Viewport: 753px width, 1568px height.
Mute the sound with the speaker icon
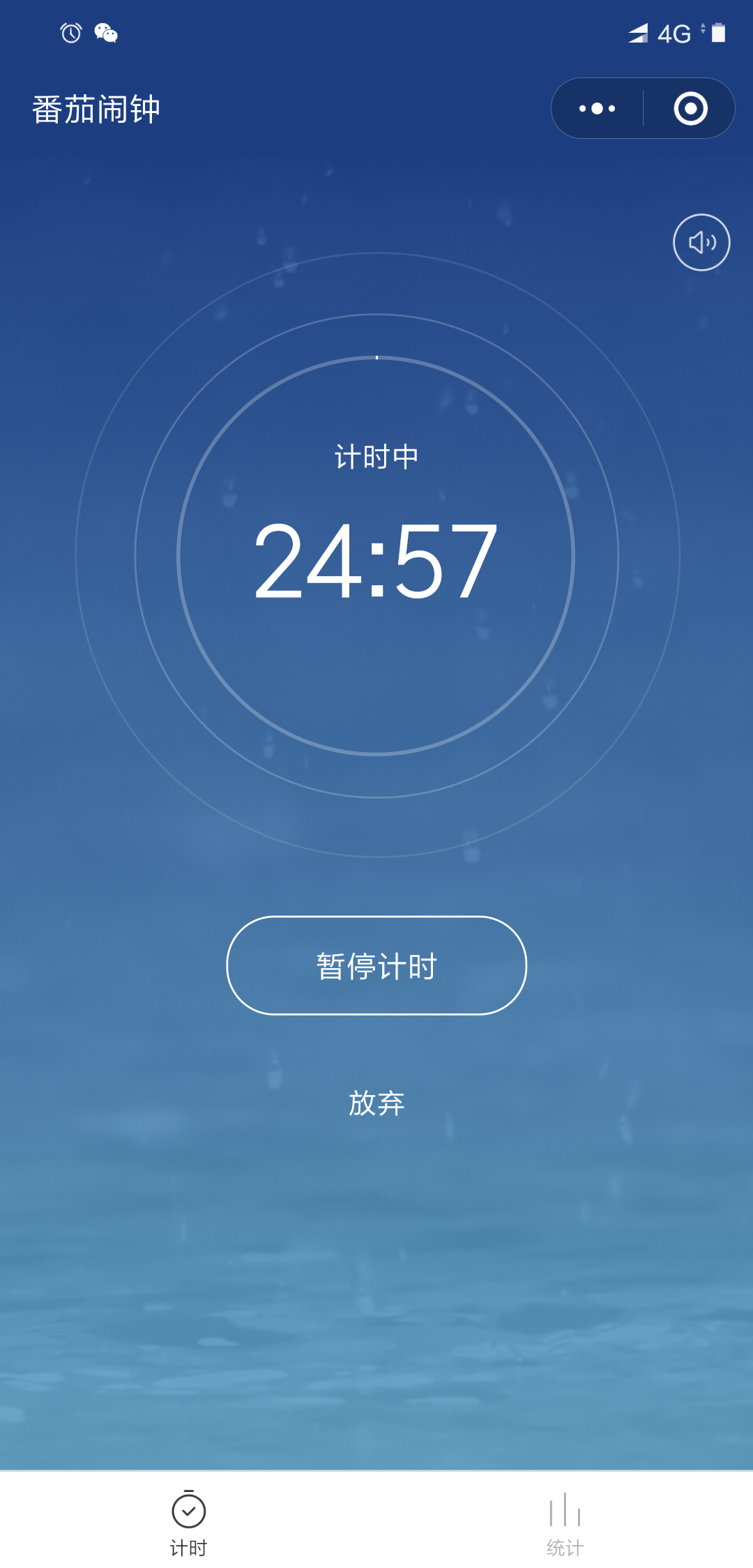pyautogui.click(x=700, y=242)
